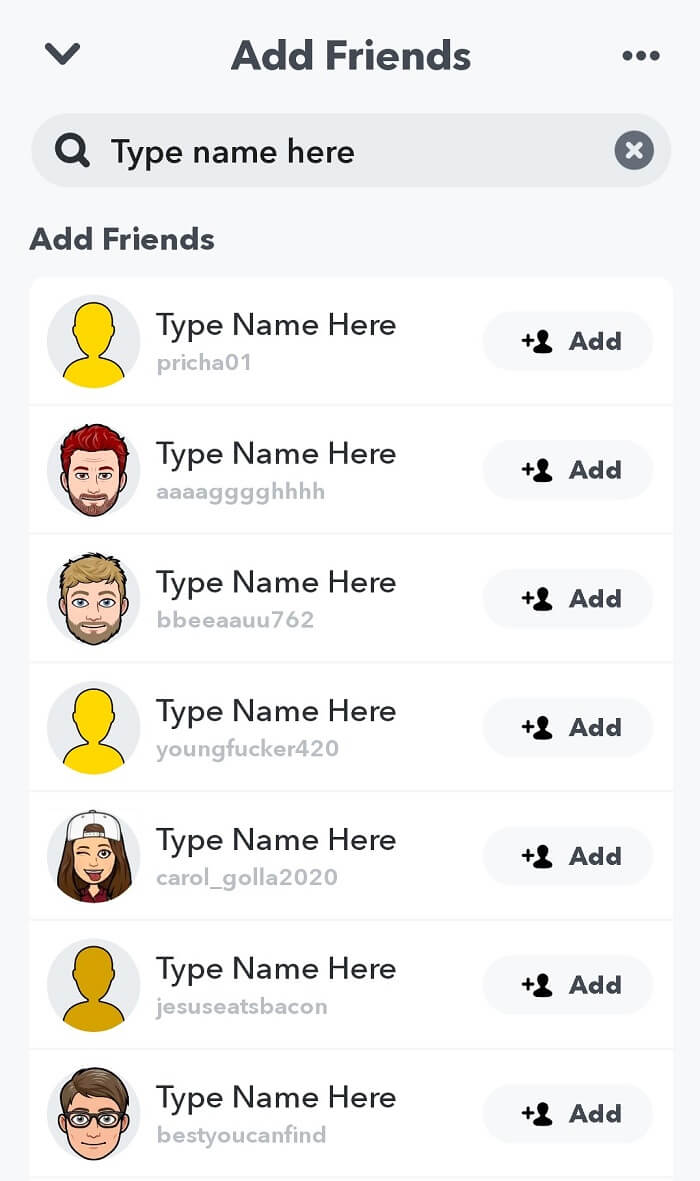This screenshot has width=700, height=1181.
Task: Add bestyoucanfind as a friend
Action: [568, 1114]
